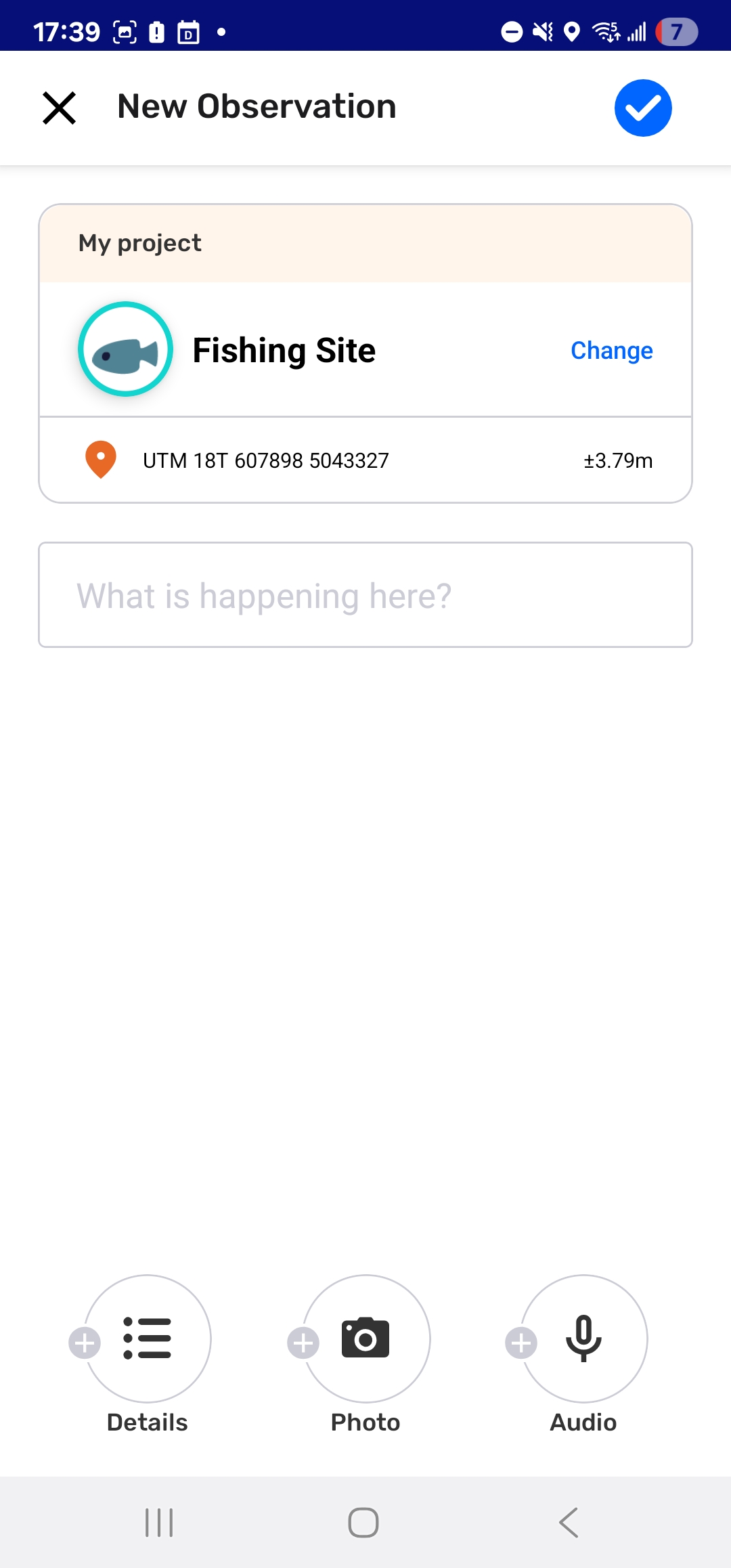Change the Fishing Site category

tap(611, 351)
